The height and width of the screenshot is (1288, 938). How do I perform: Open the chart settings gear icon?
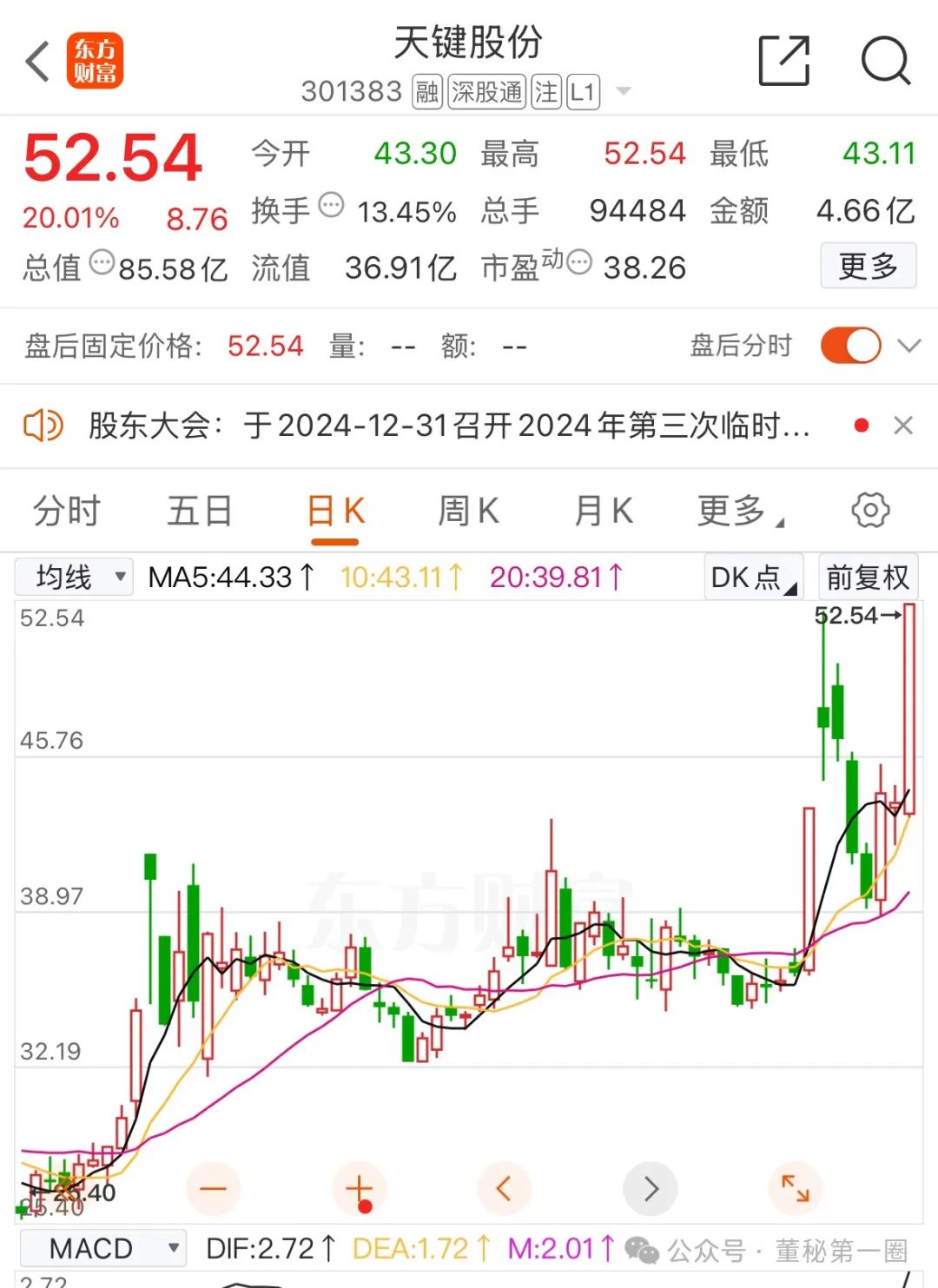pos(871,511)
